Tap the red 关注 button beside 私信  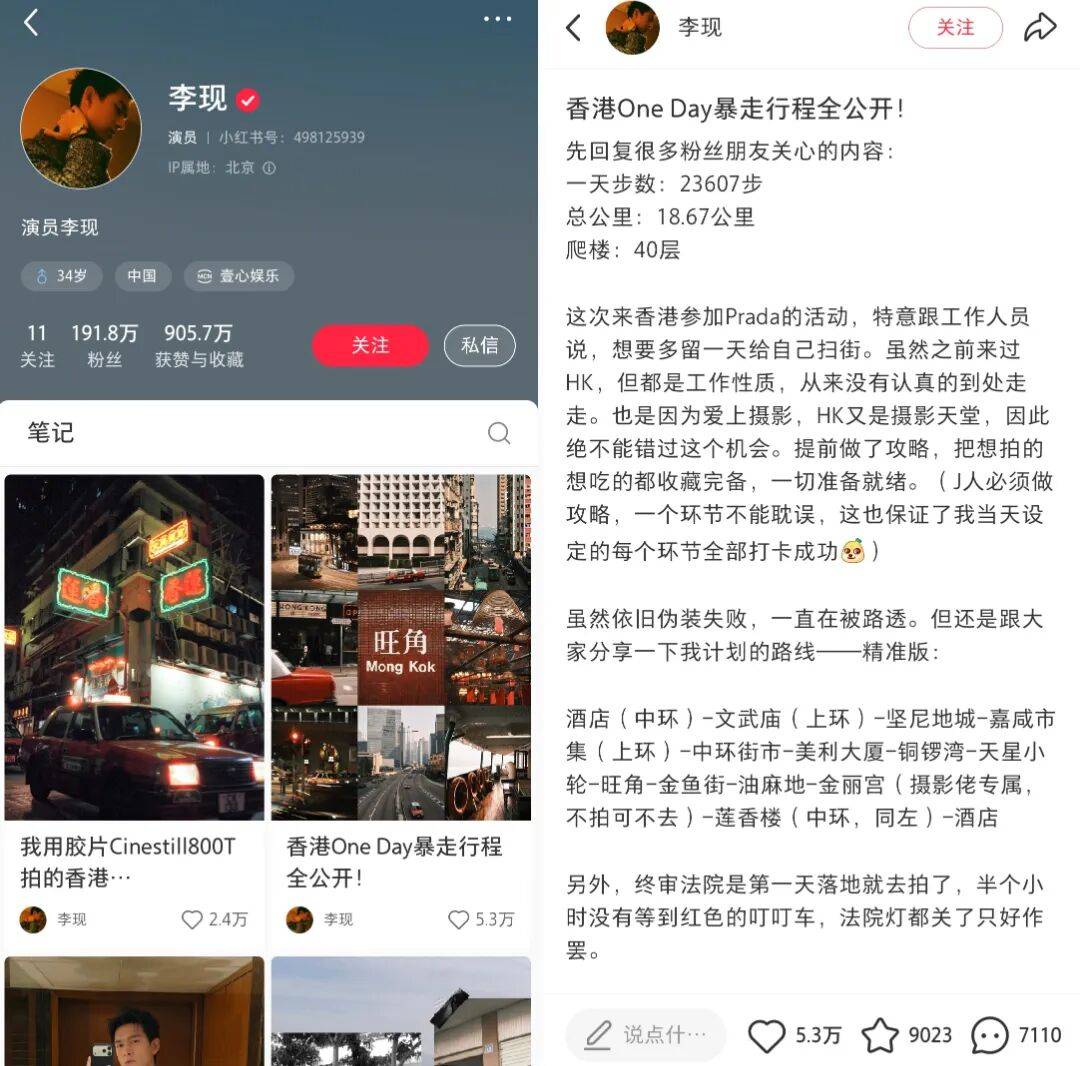tap(370, 345)
